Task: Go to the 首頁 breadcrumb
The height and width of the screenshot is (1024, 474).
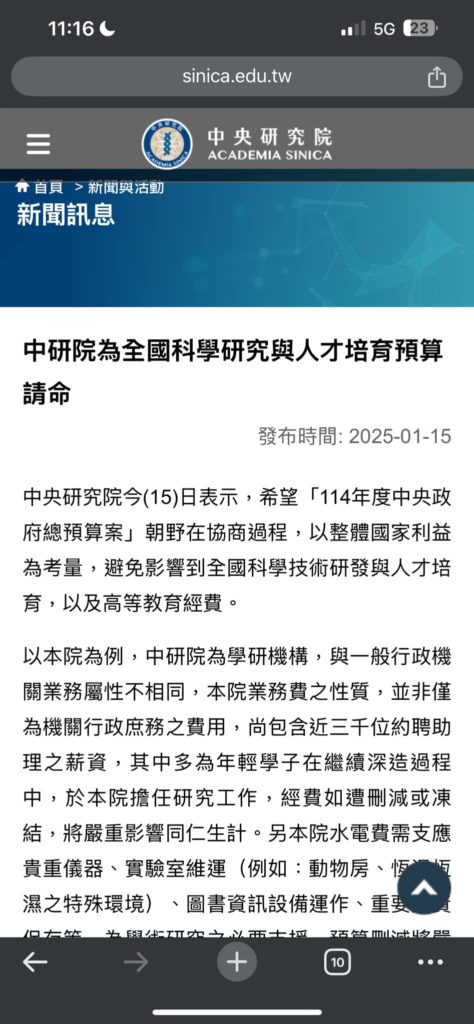Action: (40, 187)
